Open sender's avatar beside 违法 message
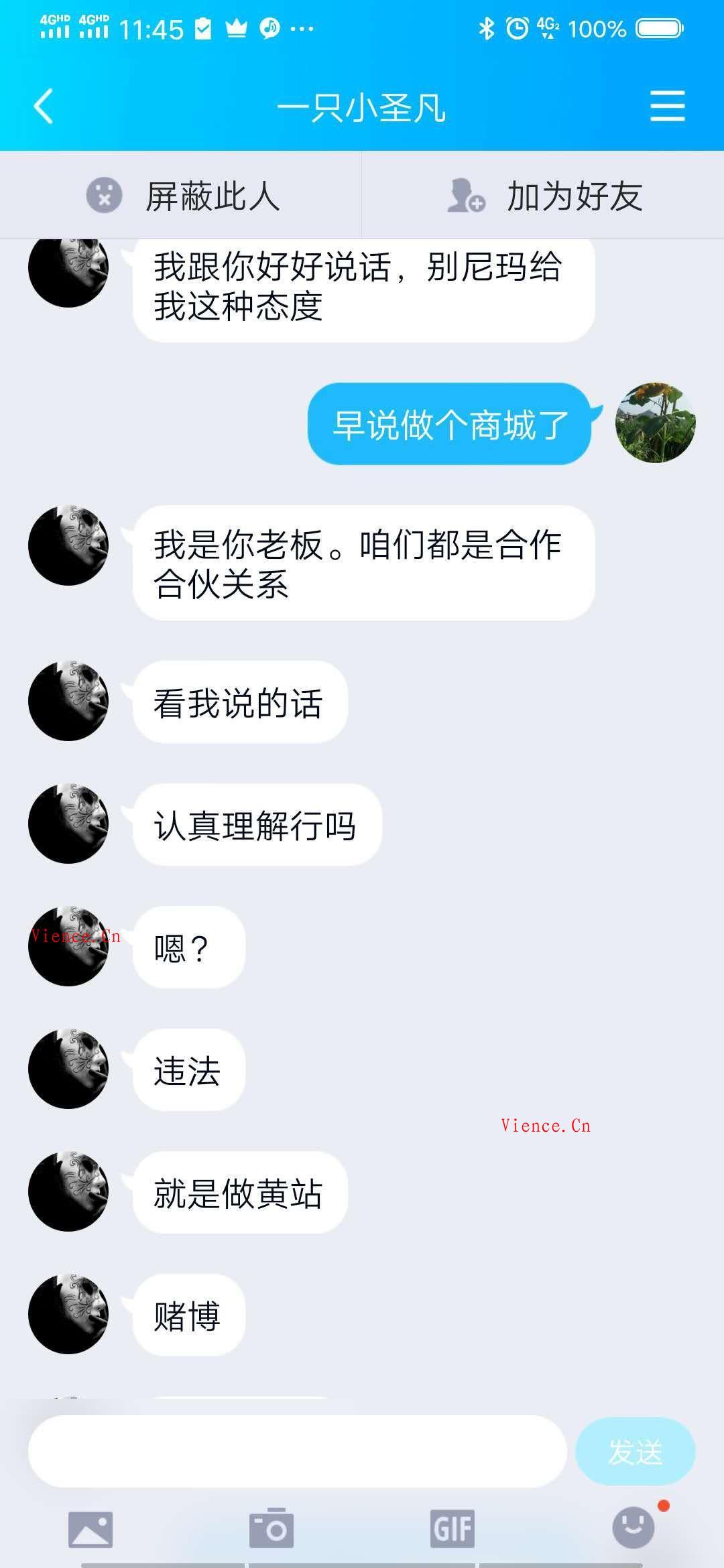The width and height of the screenshot is (724, 1568). 68,1069
